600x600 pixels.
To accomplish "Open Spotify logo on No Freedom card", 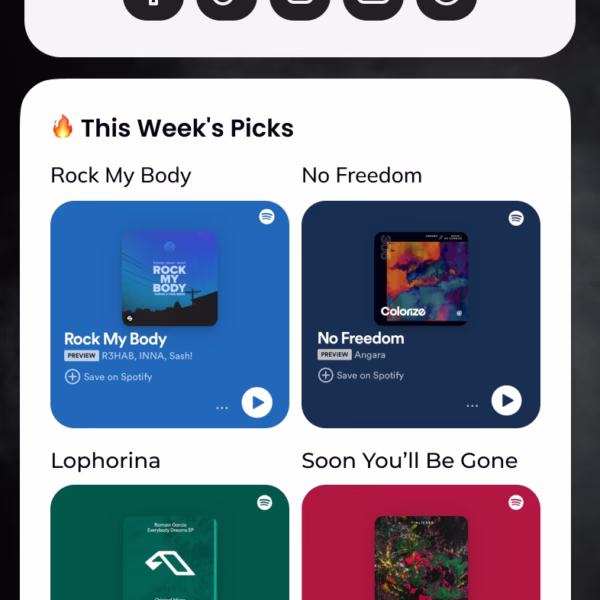I will [516, 217].
